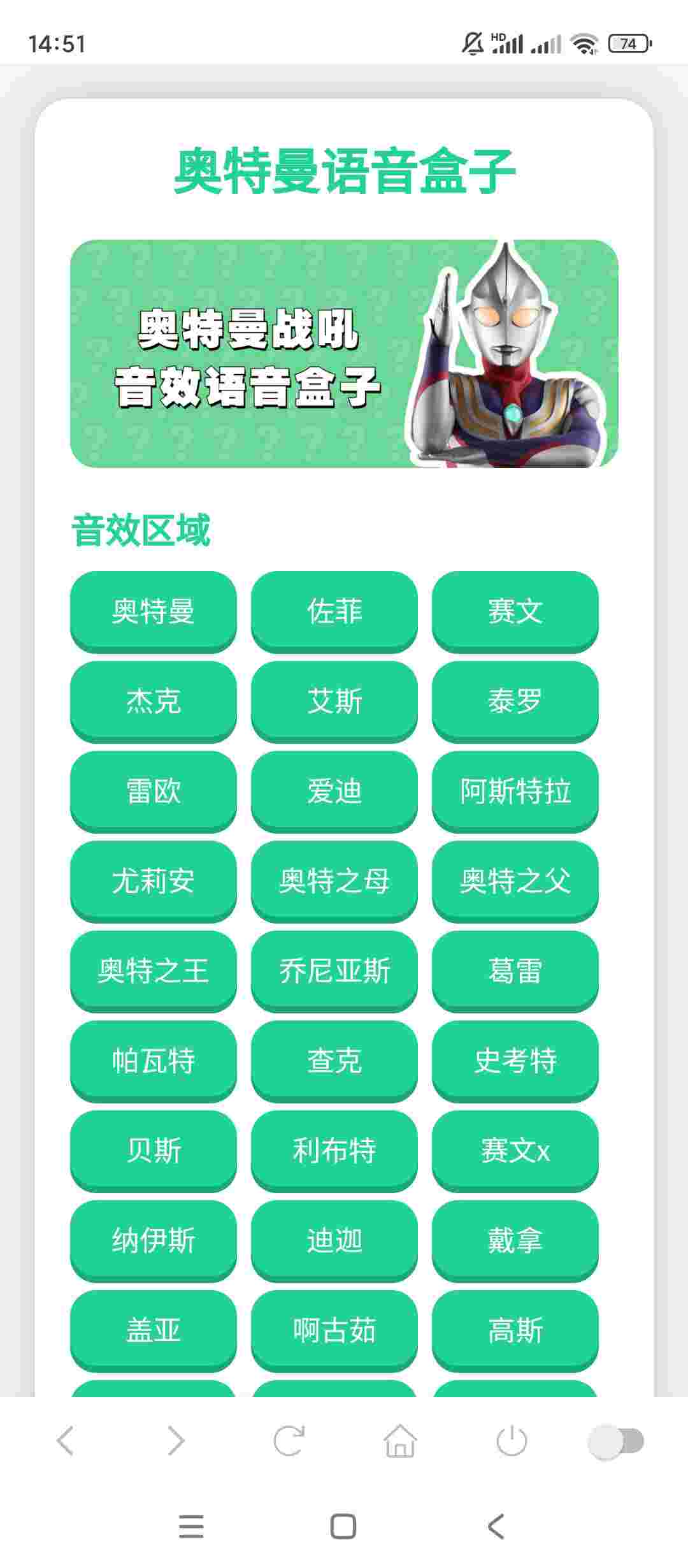The height and width of the screenshot is (1568, 688).
Task: Select the 奥特之王 button
Action: coord(153,971)
